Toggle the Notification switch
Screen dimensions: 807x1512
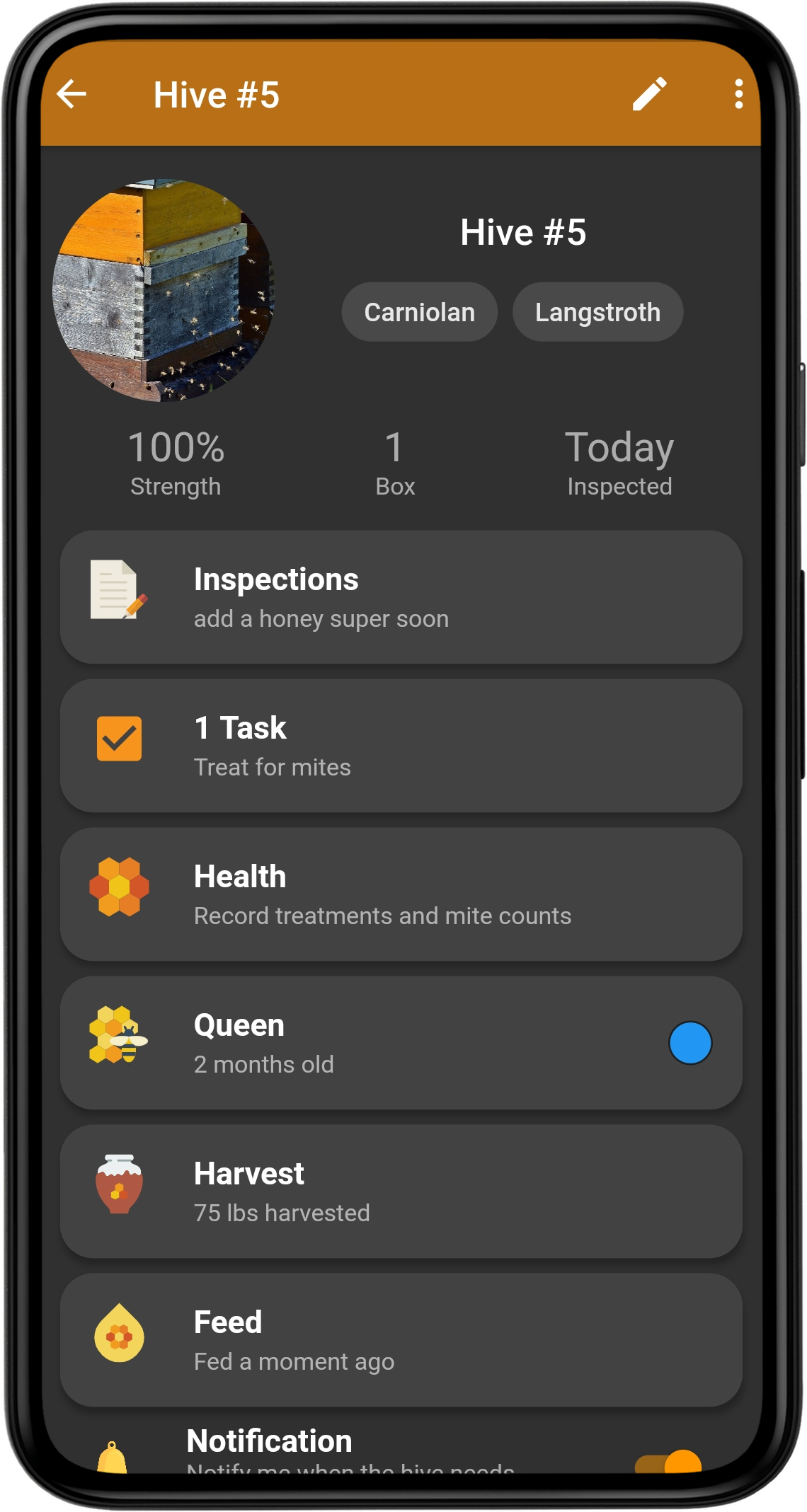669,1462
